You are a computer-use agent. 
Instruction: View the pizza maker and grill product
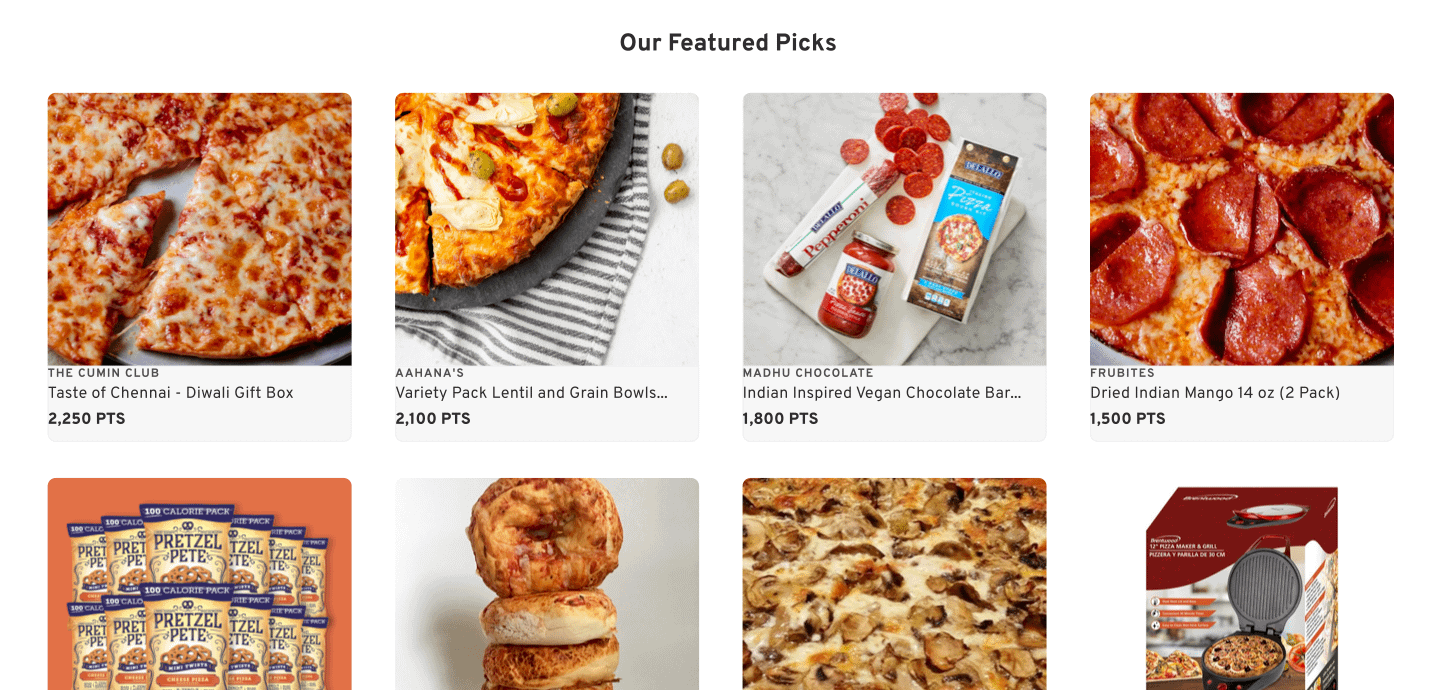(x=1241, y=588)
